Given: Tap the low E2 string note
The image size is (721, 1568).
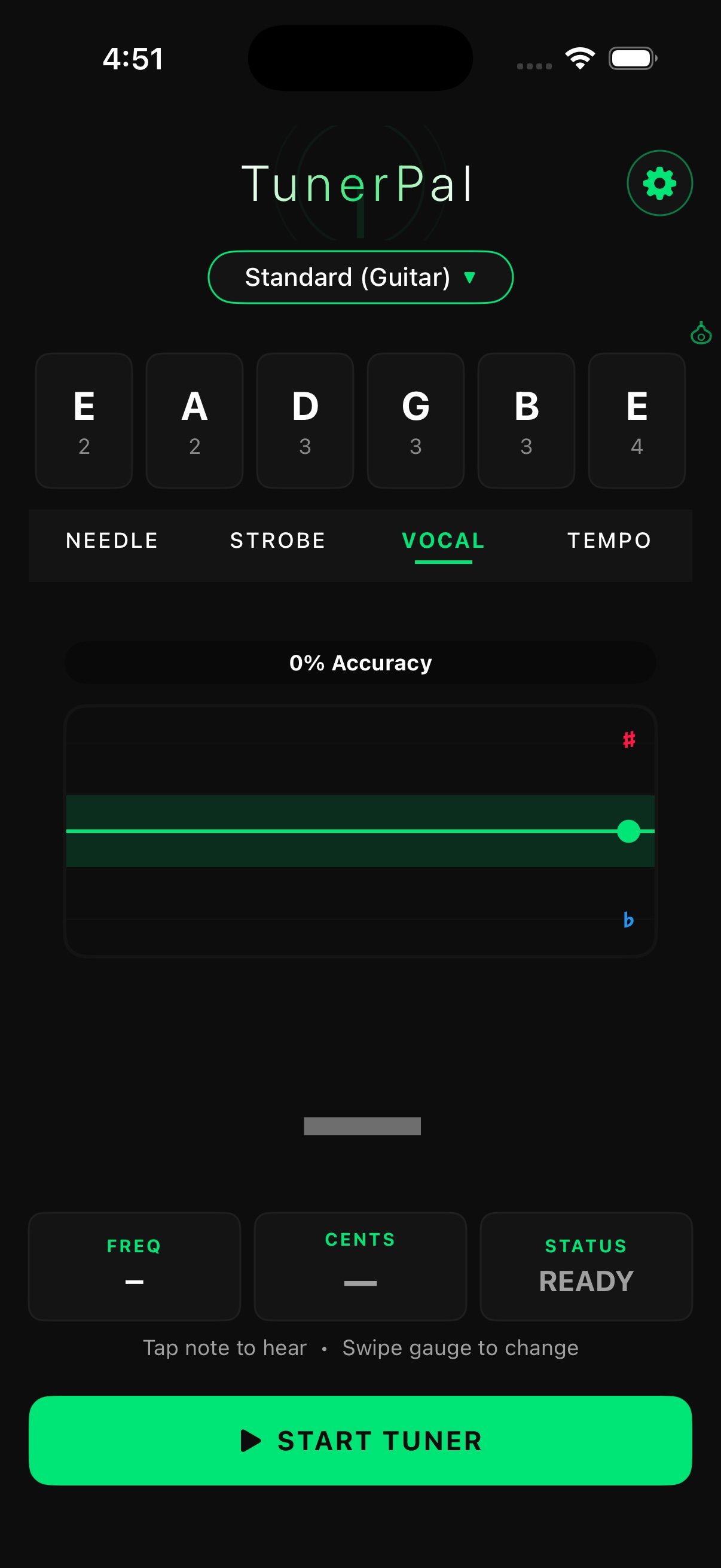Looking at the screenshot, I should coord(84,420).
